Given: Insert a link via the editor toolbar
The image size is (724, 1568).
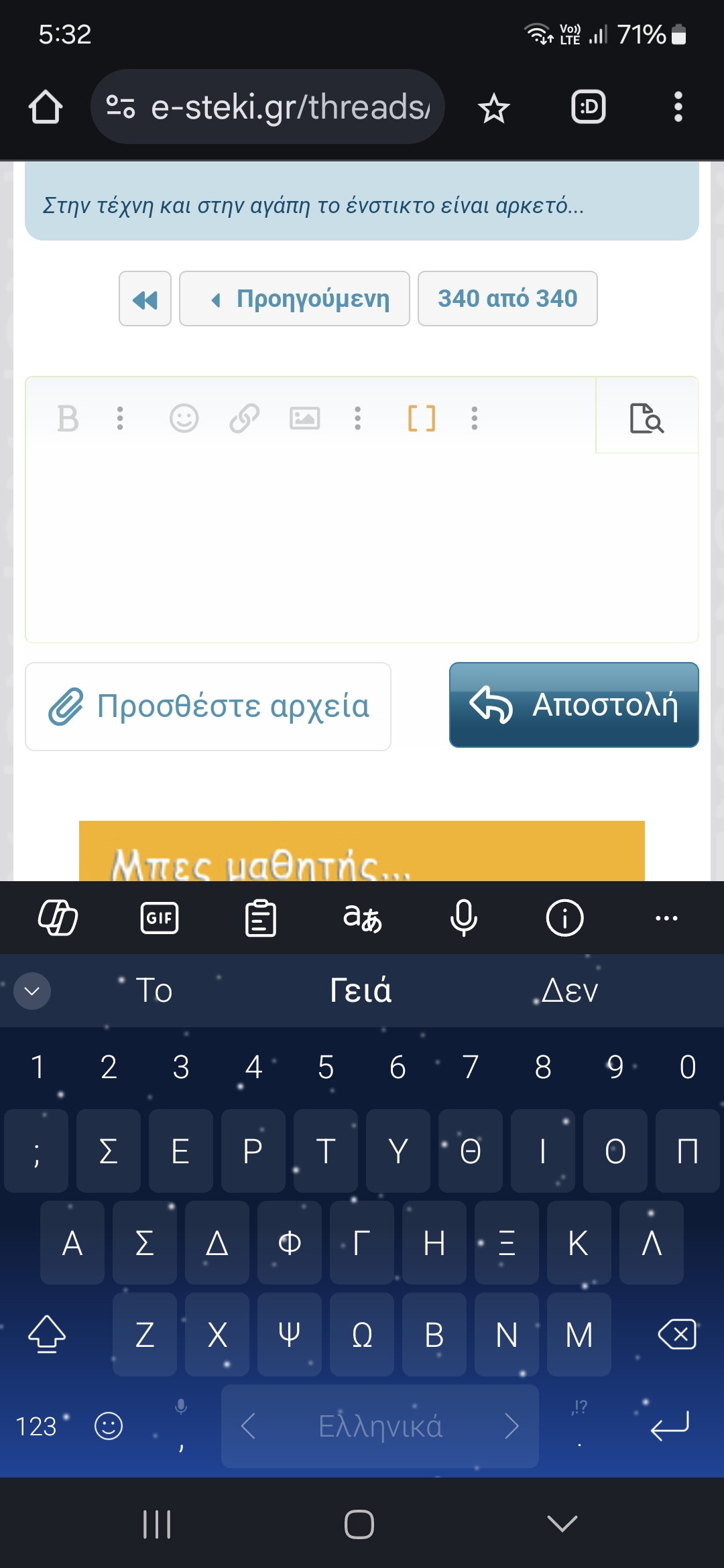Looking at the screenshot, I should point(244,419).
